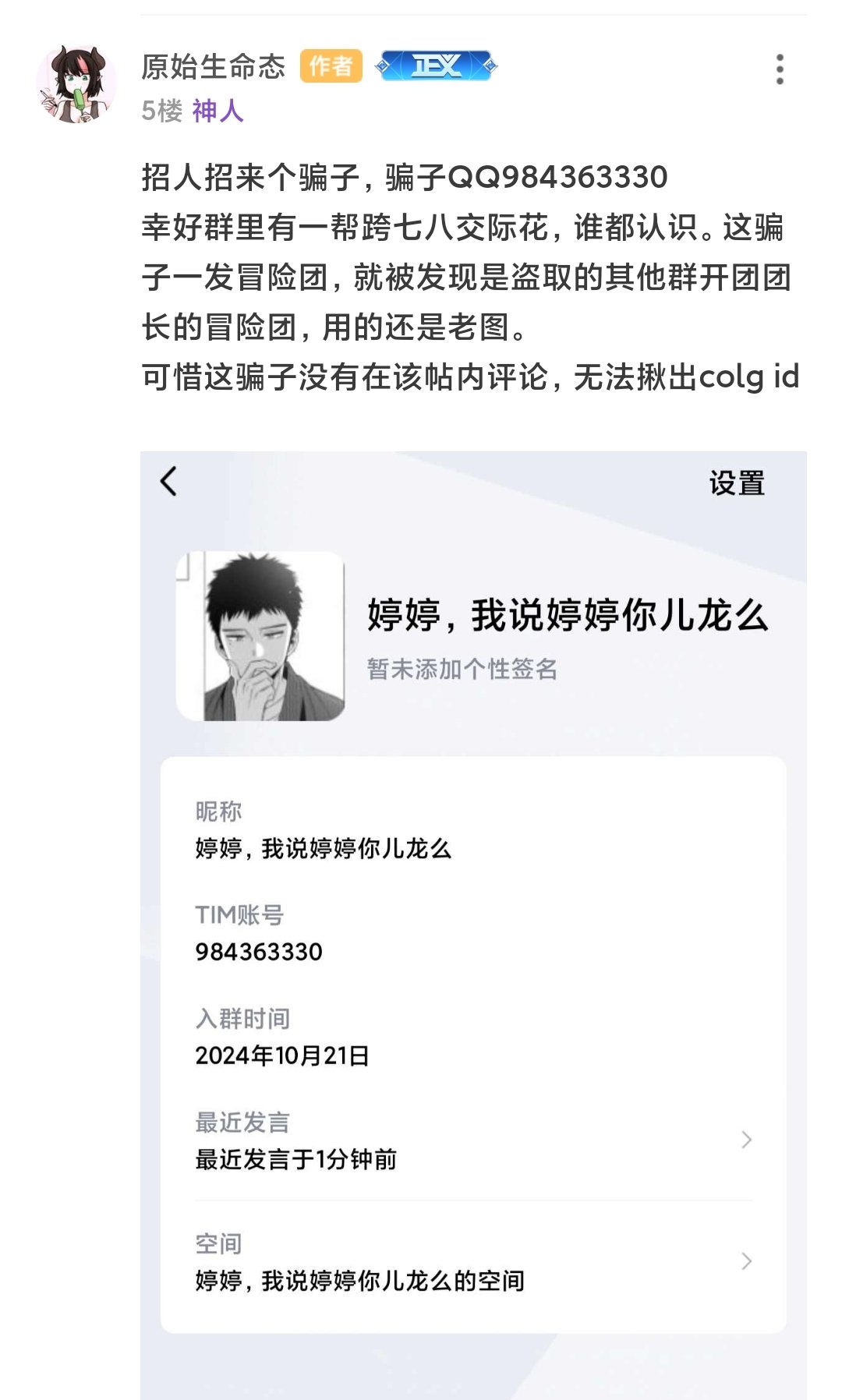View the username 原始生命态's profile
The height and width of the screenshot is (1400, 842).
click(x=213, y=67)
